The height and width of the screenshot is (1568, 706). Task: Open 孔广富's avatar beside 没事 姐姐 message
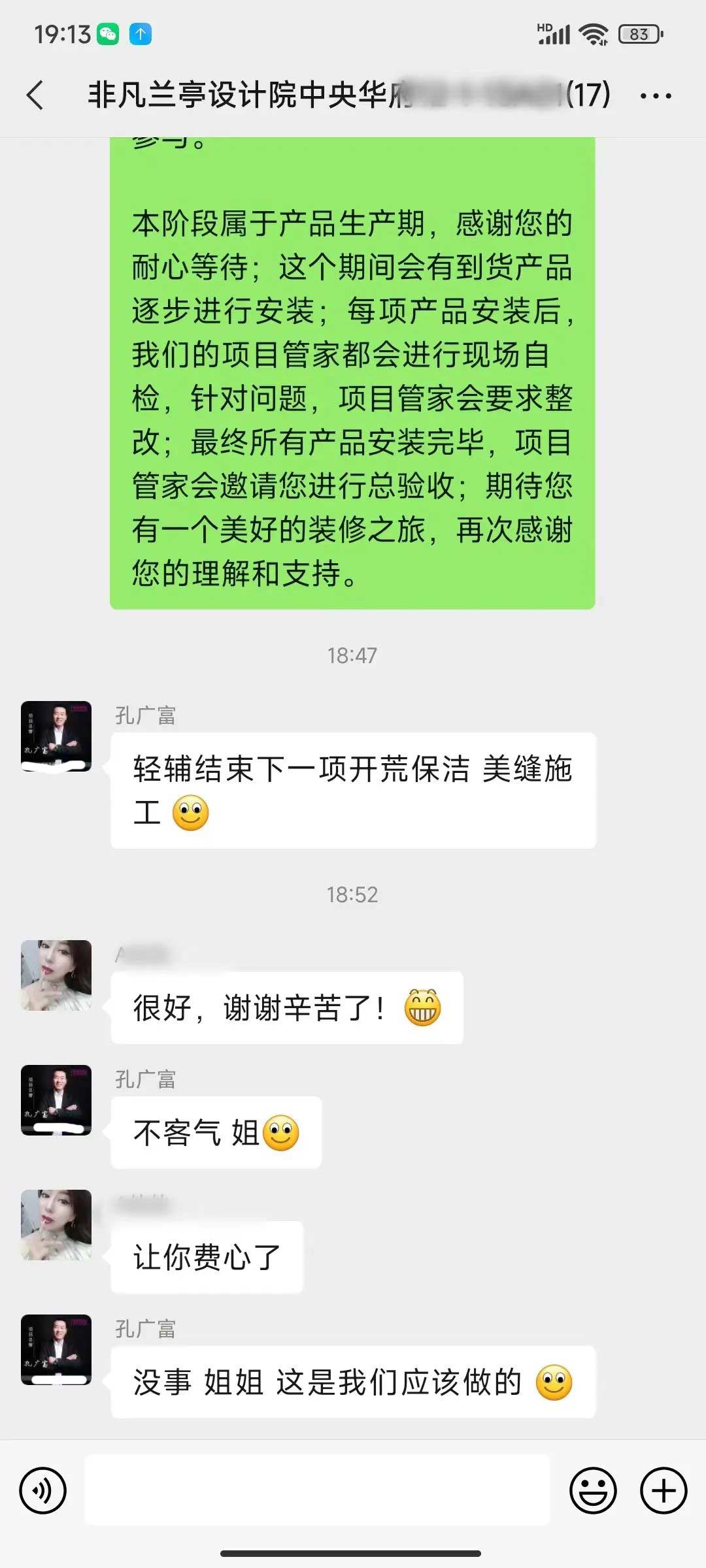point(56,1350)
